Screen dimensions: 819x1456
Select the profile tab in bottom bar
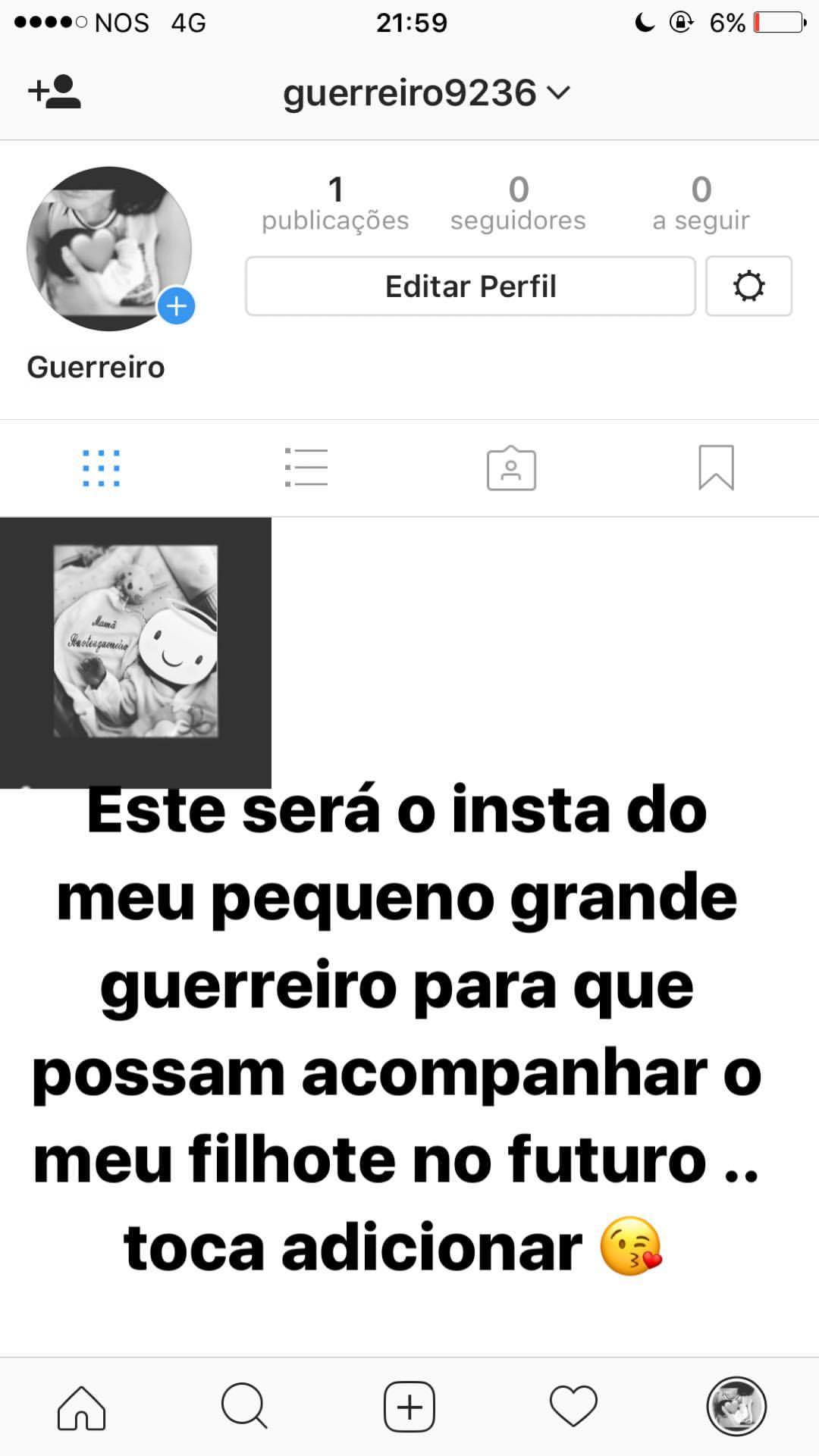click(736, 1407)
